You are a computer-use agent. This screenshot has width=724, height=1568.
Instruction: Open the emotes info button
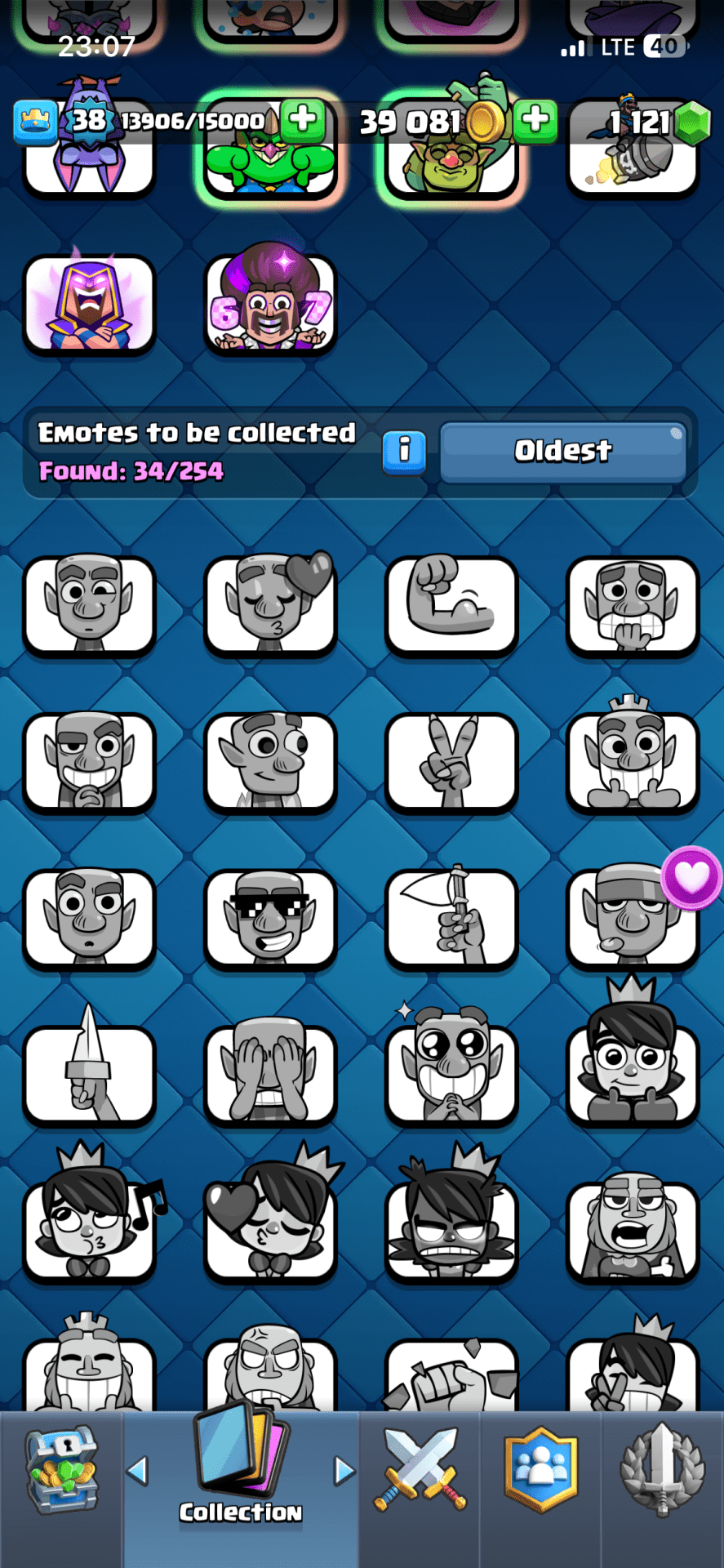click(404, 452)
